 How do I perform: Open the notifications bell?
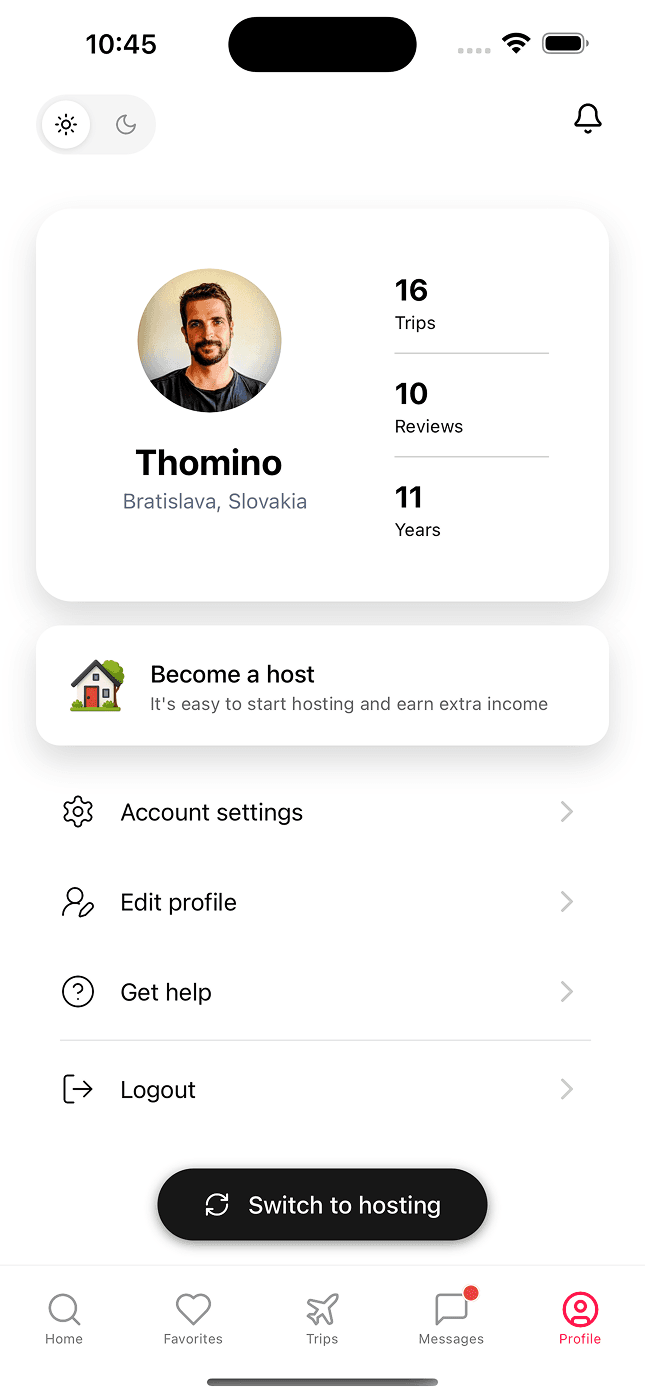tap(588, 119)
